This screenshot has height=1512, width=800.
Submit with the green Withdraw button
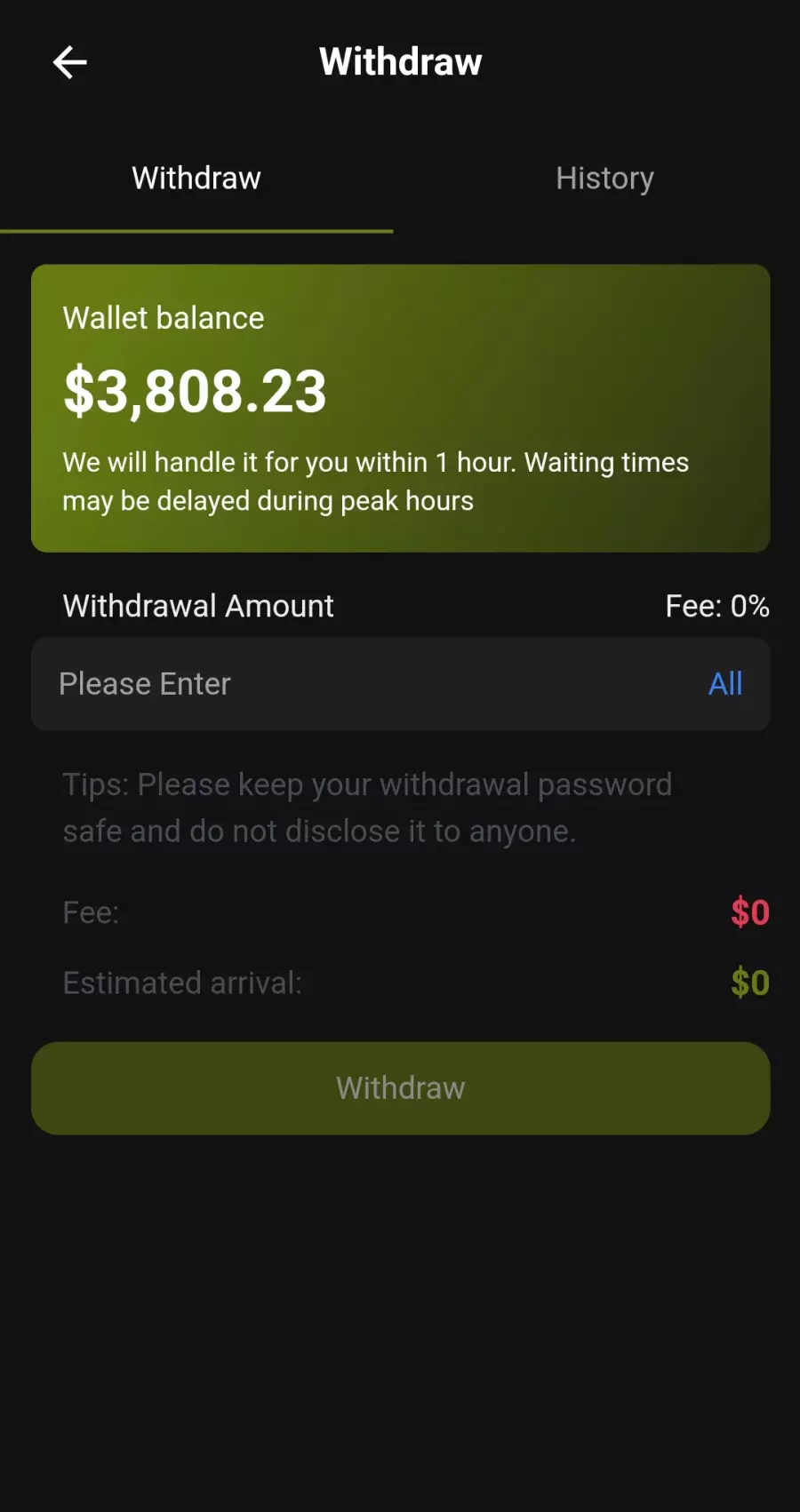click(x=400, y=1088)
